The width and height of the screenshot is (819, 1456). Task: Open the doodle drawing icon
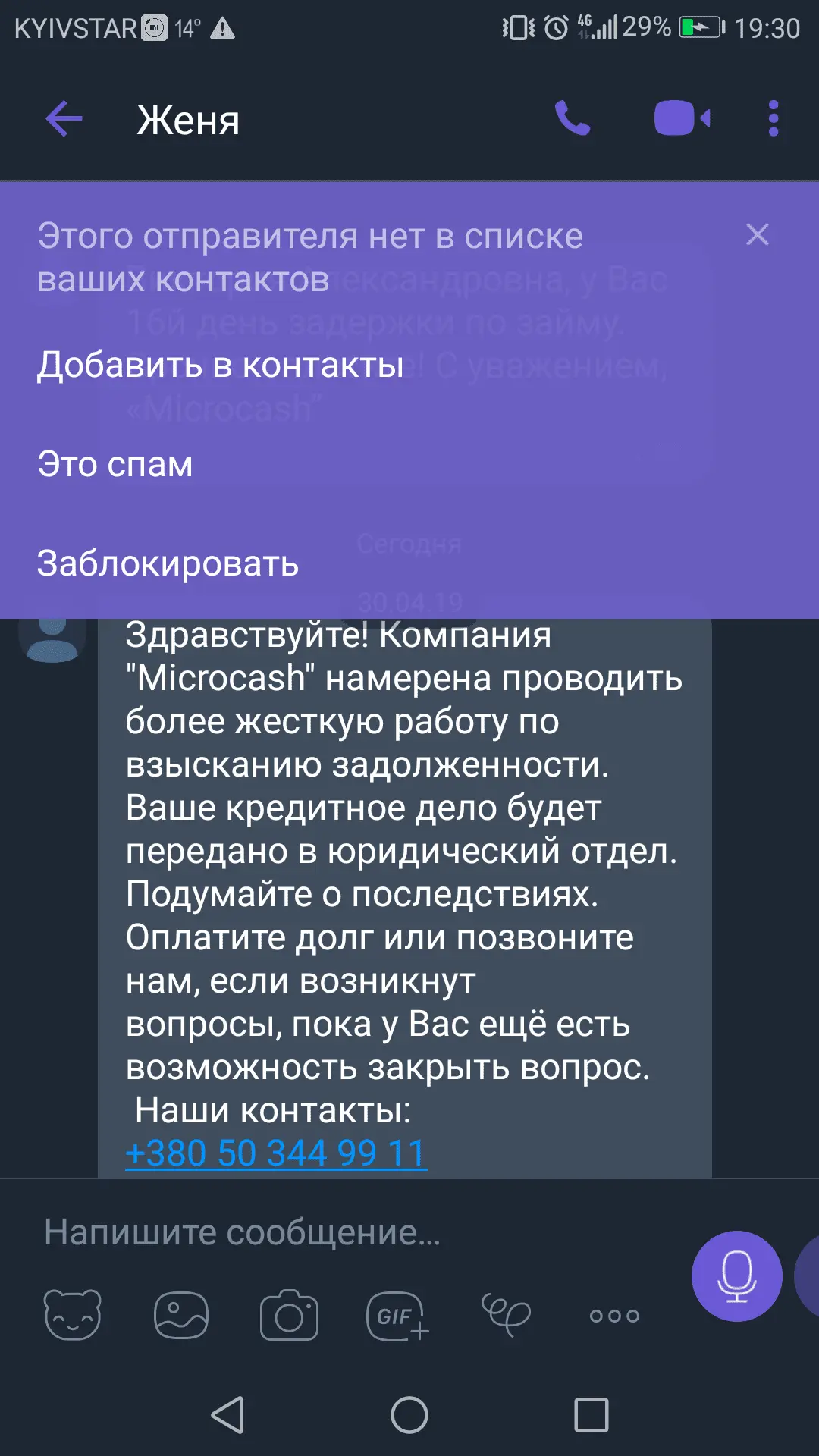pyautogui.click(x=506, y=1315)
